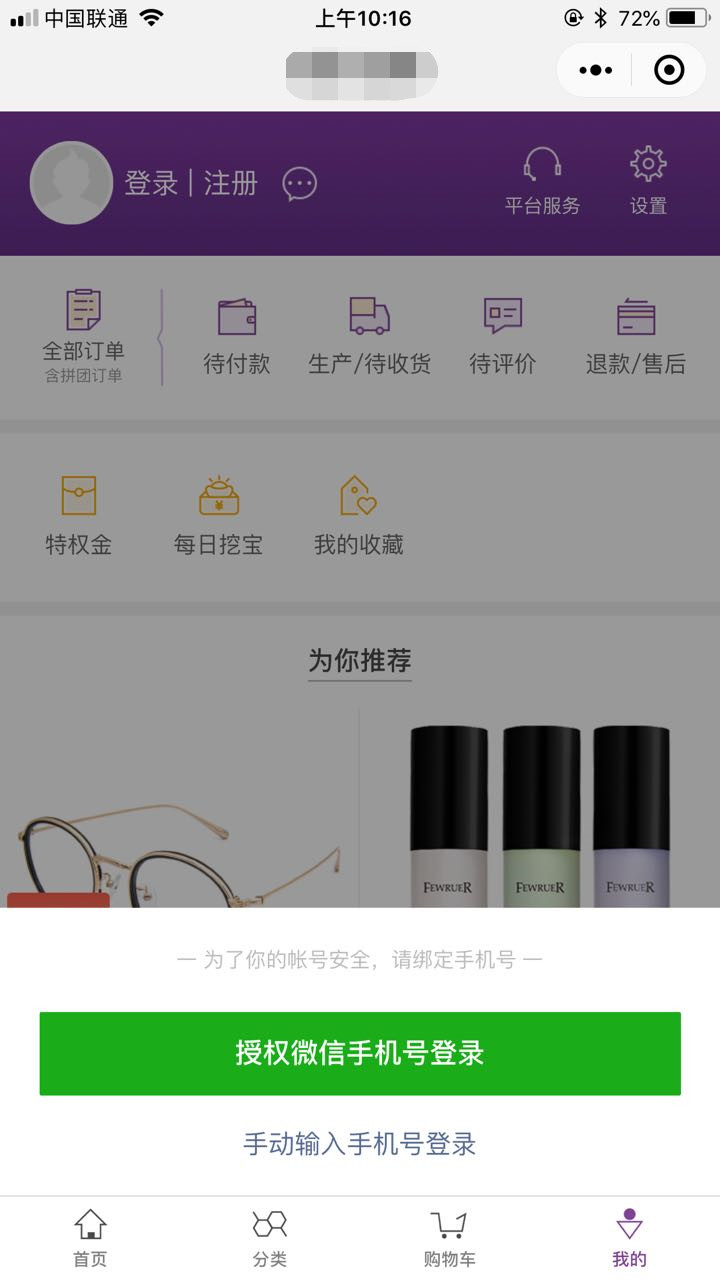
Task: Switch to the 首页 home tab
Action: (90, 1238)
